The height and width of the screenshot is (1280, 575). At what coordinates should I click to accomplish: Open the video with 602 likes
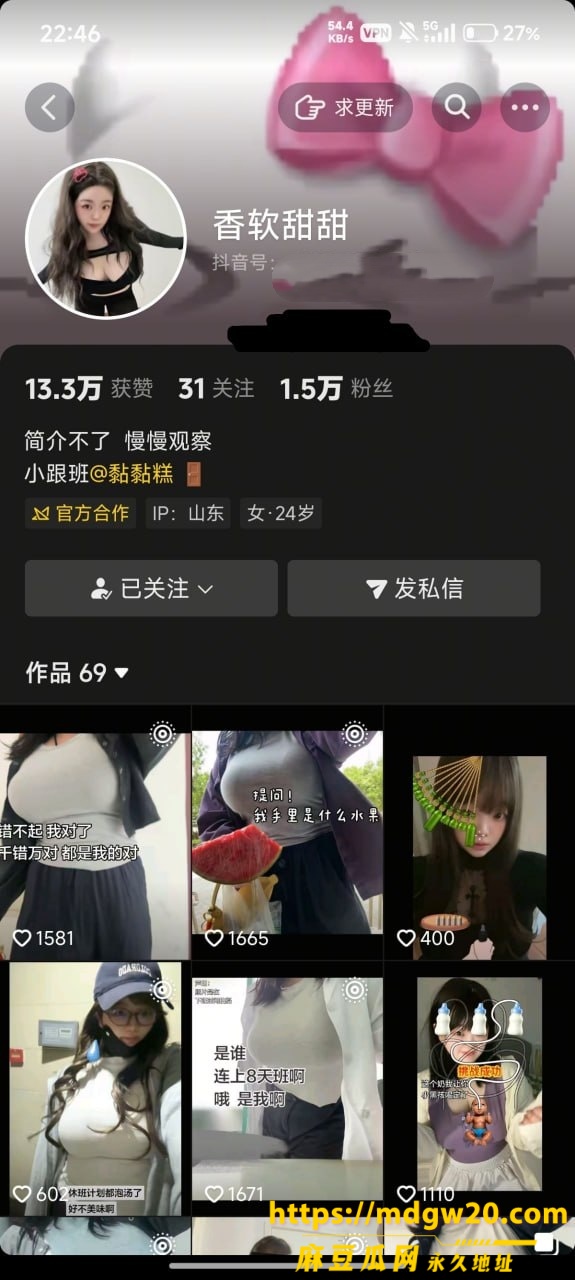point(95,1087)
